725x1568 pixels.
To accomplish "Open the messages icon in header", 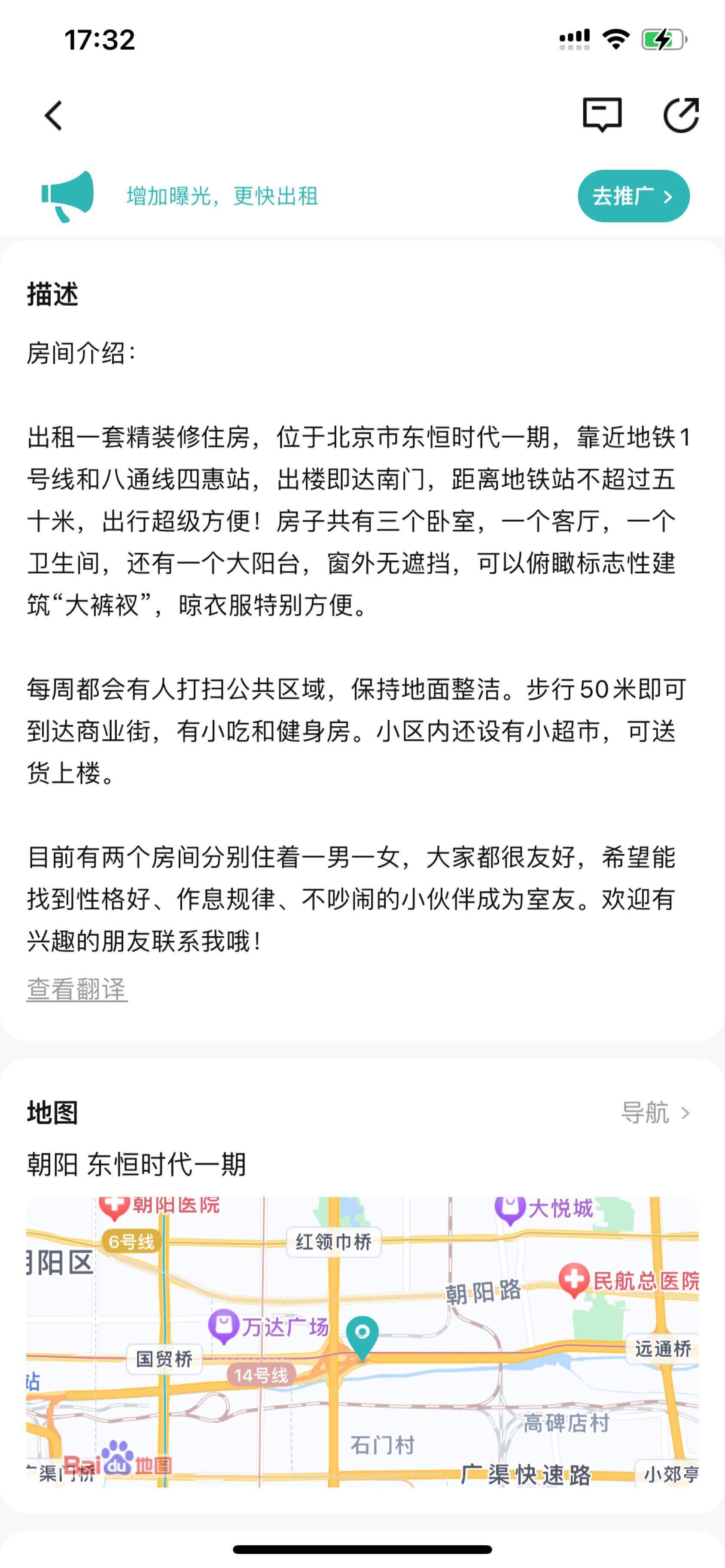I will click(x=602, y=115).
